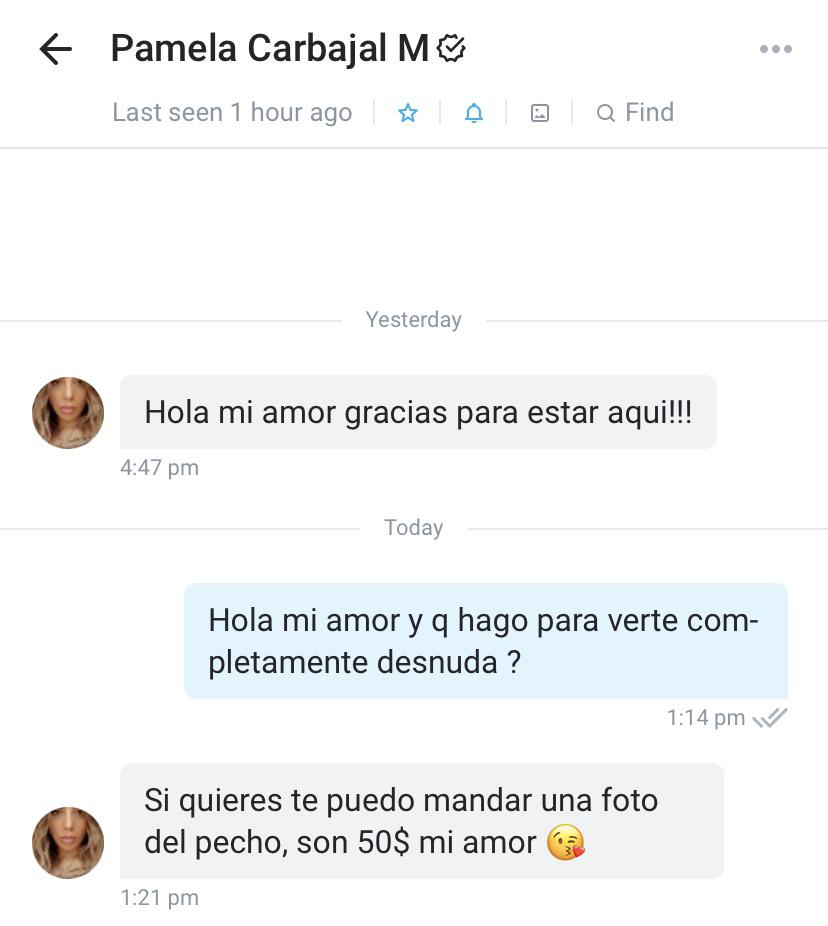
Task: Click Pamela Carbajal M contact name
Action: pos(275,46)
